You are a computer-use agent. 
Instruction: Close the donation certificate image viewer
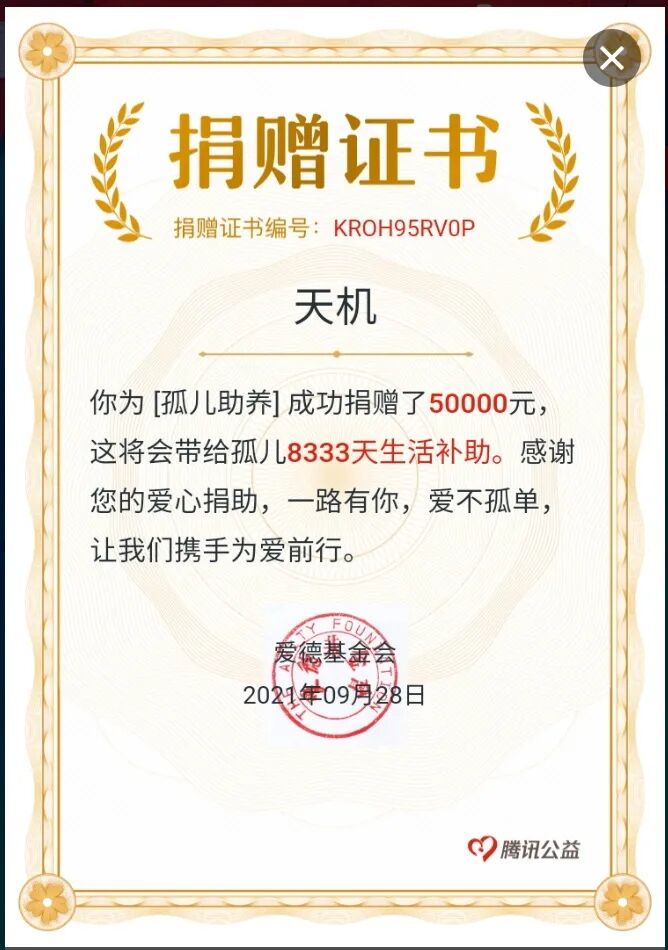tap(612, 58)
